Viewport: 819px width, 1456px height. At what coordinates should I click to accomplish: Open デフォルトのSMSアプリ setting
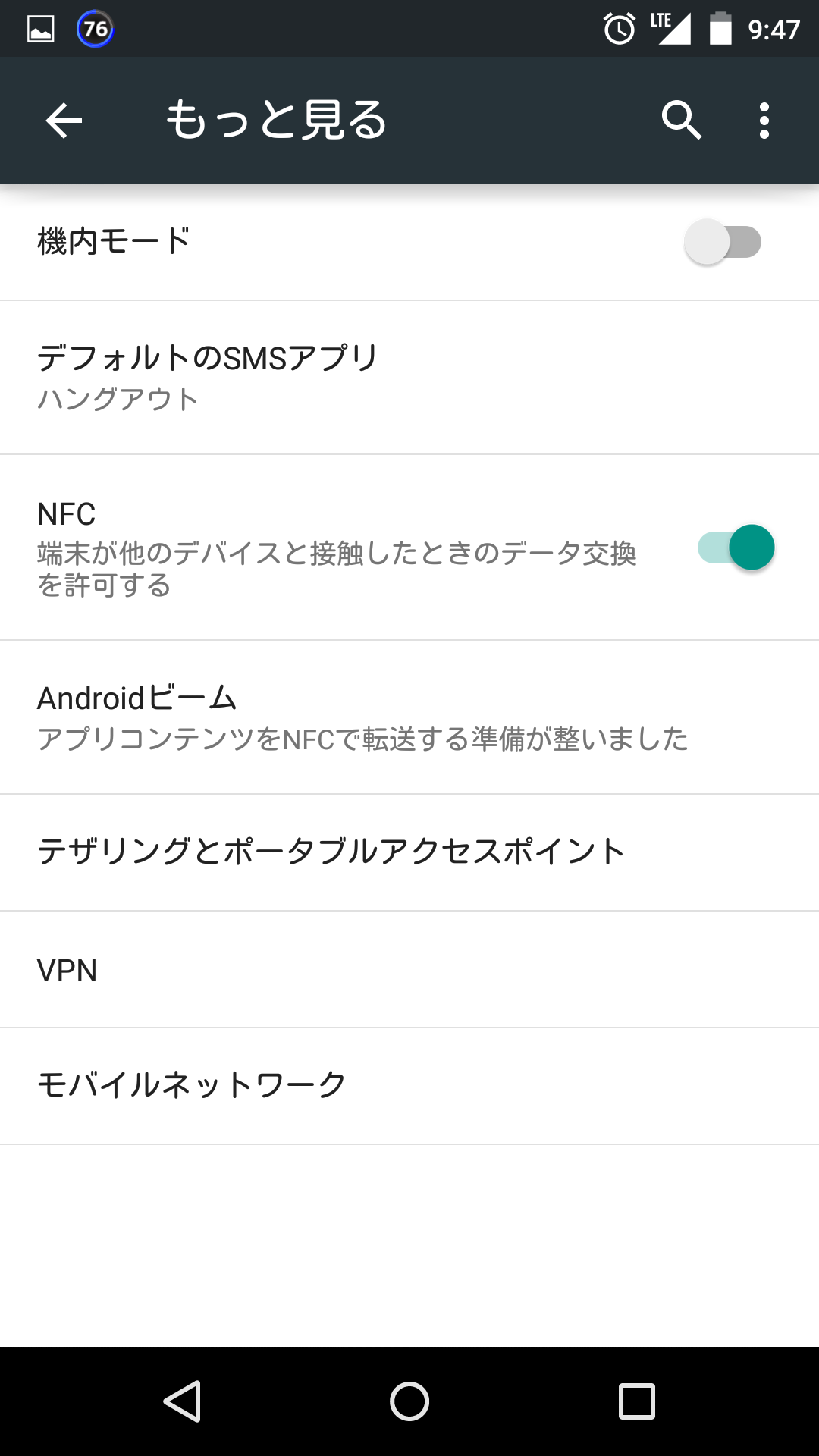409,378
